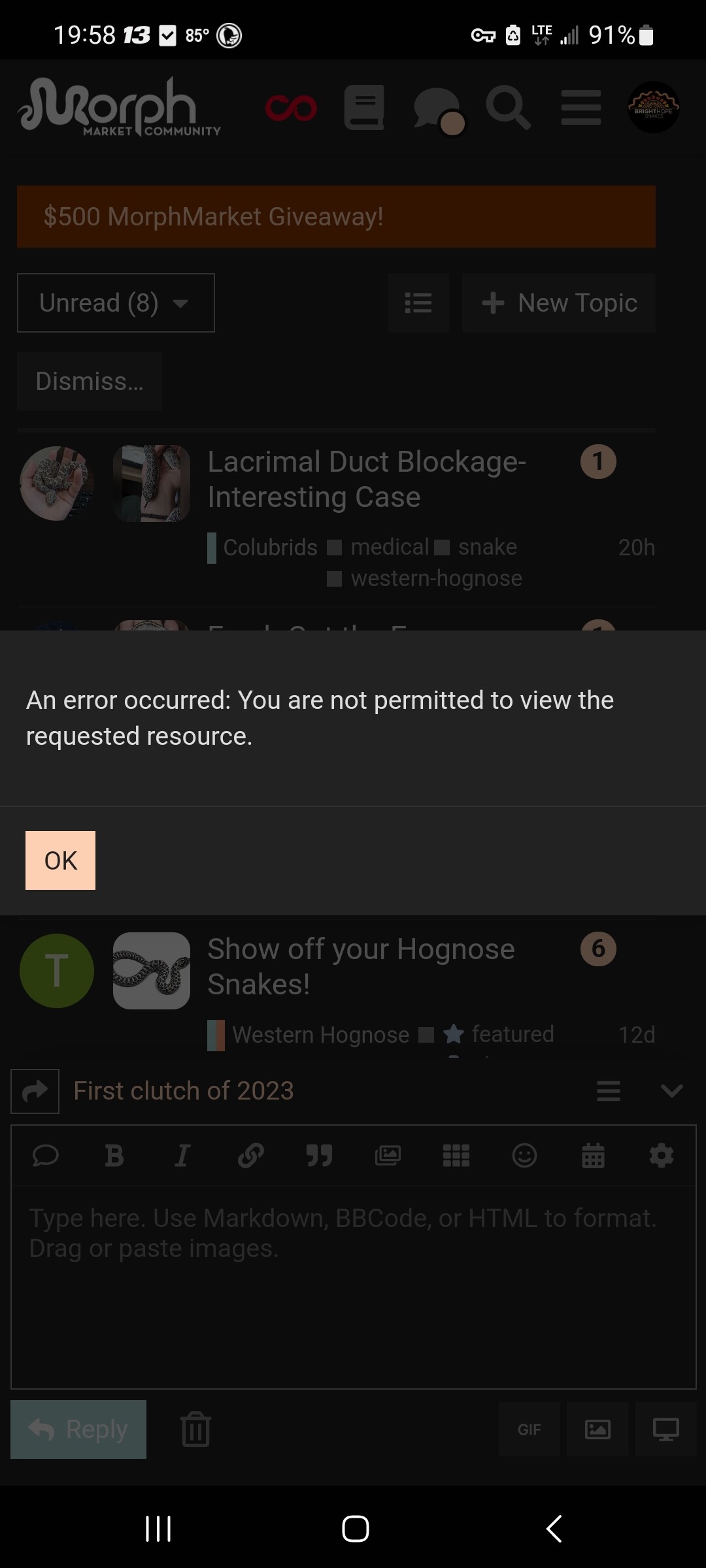Focus the reply text area
This screenshot has width=706, height=1568.
pos(354,1286)
